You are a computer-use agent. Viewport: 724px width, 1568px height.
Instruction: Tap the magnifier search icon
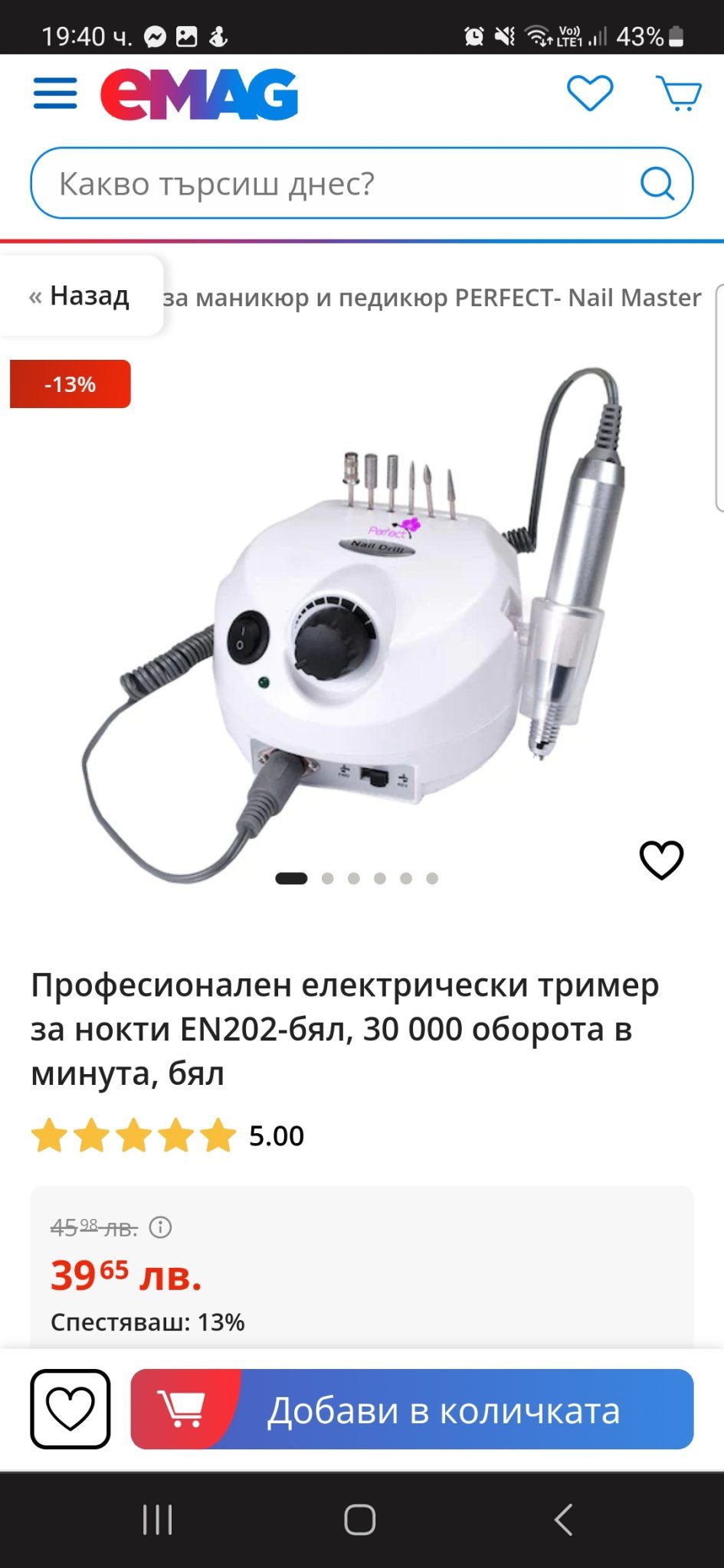(x=657, y=184)
